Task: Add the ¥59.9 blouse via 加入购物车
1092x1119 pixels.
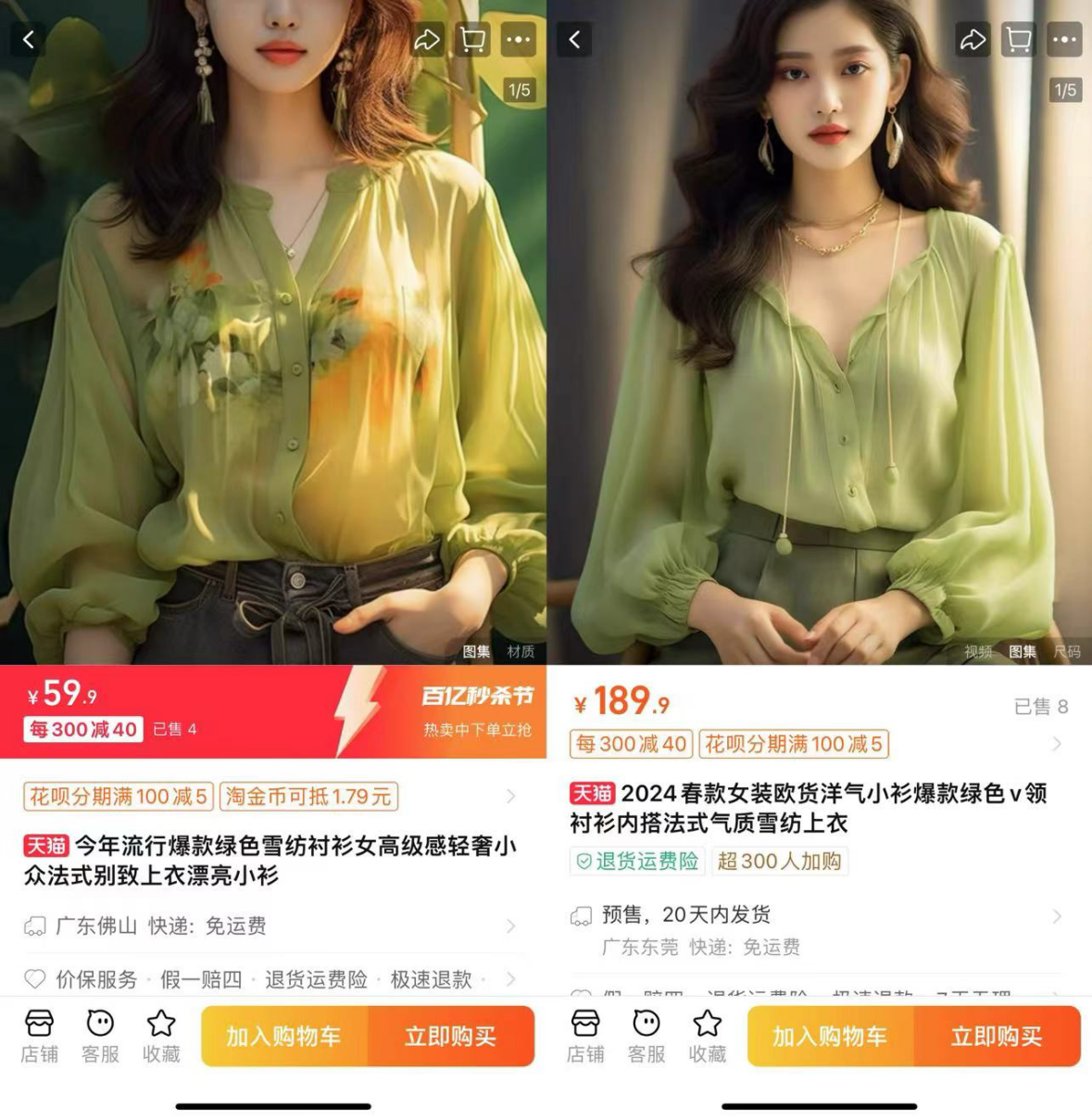Action: click(x=284, y=1036)
